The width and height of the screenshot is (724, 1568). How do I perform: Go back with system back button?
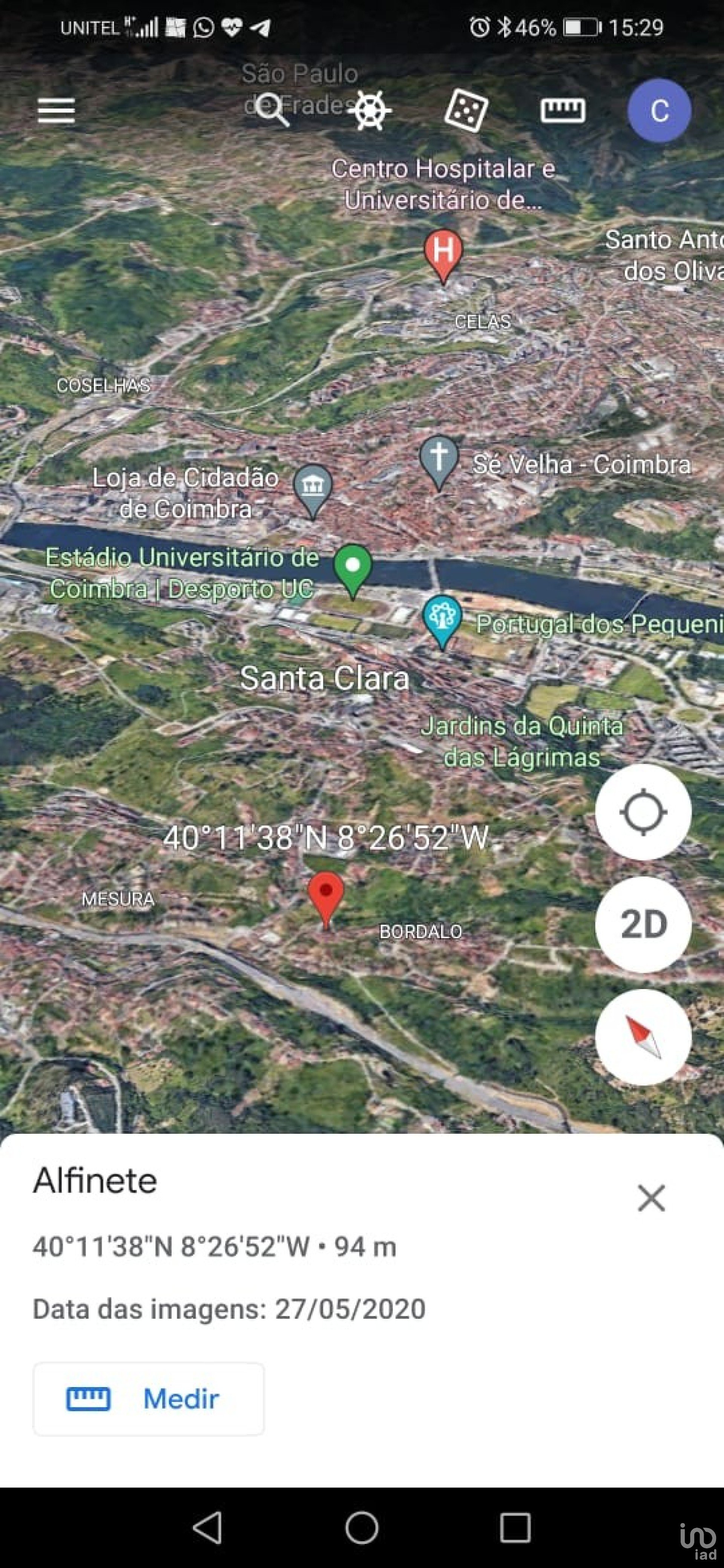(208, 1527)
